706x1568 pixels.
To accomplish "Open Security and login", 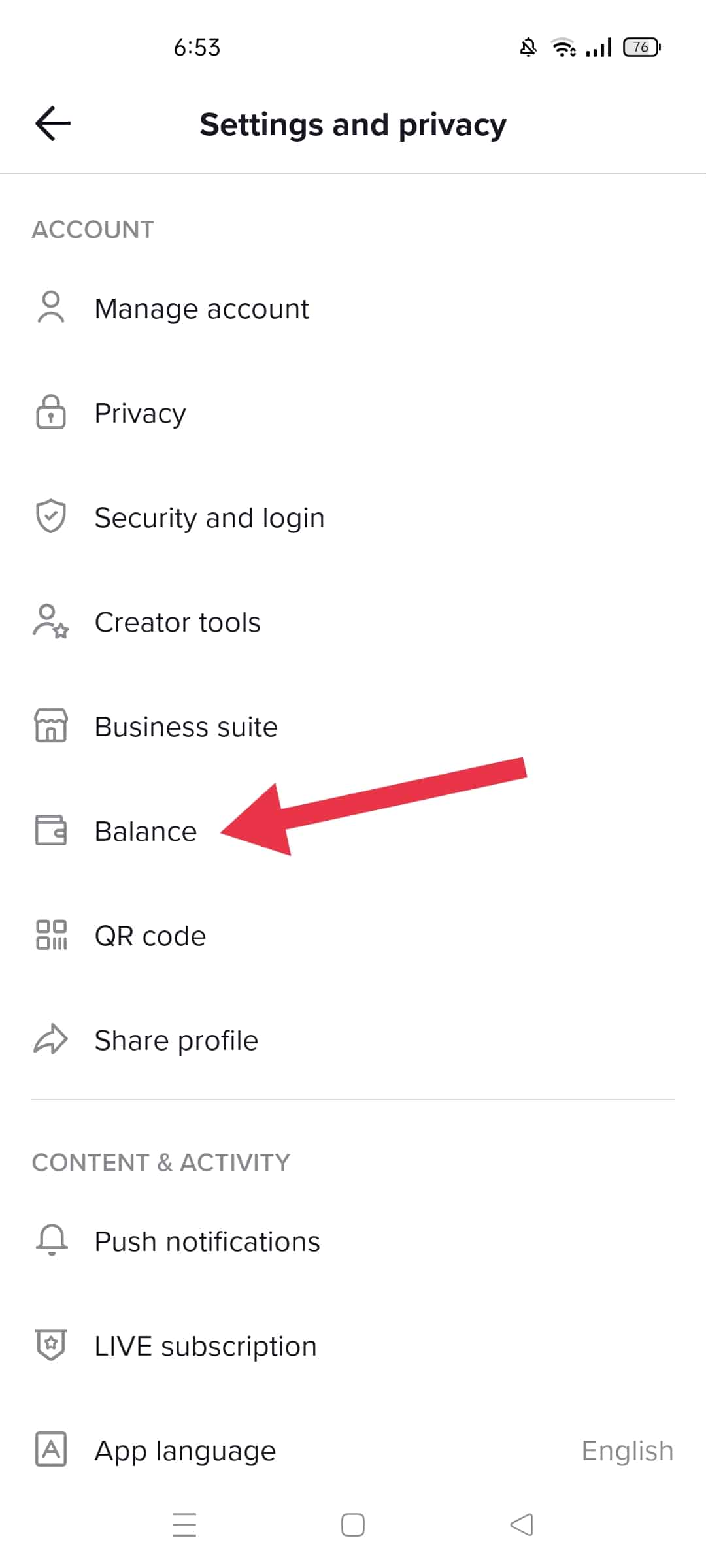I will click(353, 517).
